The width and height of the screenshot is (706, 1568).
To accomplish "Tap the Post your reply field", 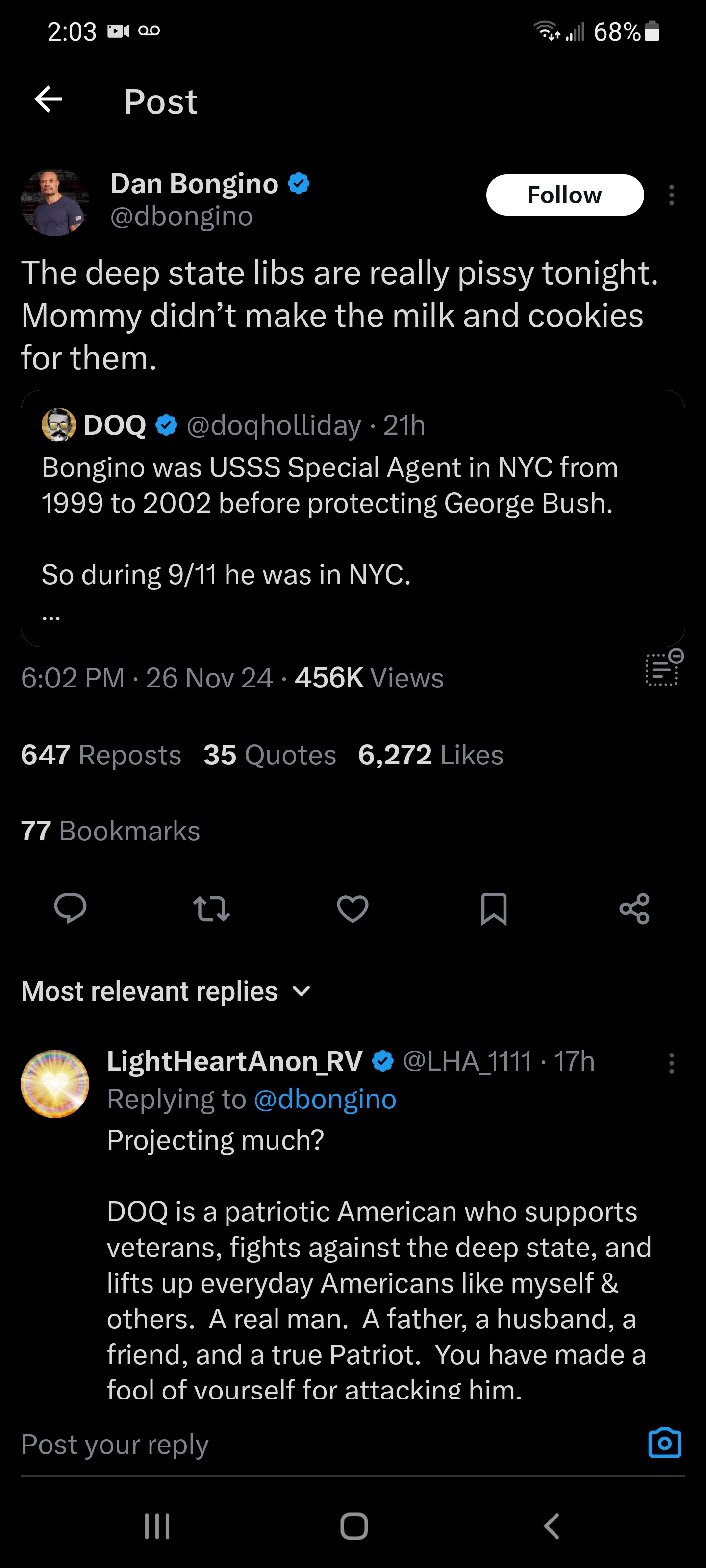I will click(304, 1444).
